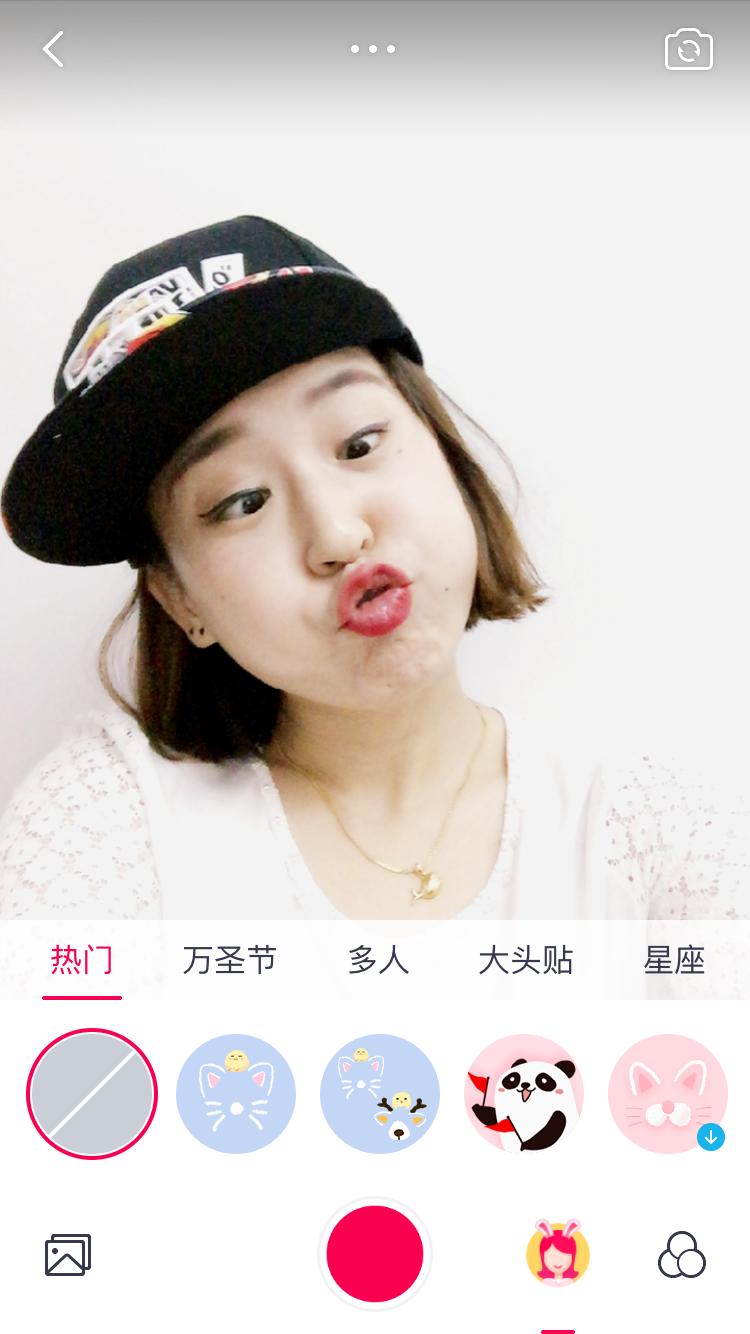The image size is (750, 1334).
Task: Select the panda face sticker
Action: (524, 1094)
